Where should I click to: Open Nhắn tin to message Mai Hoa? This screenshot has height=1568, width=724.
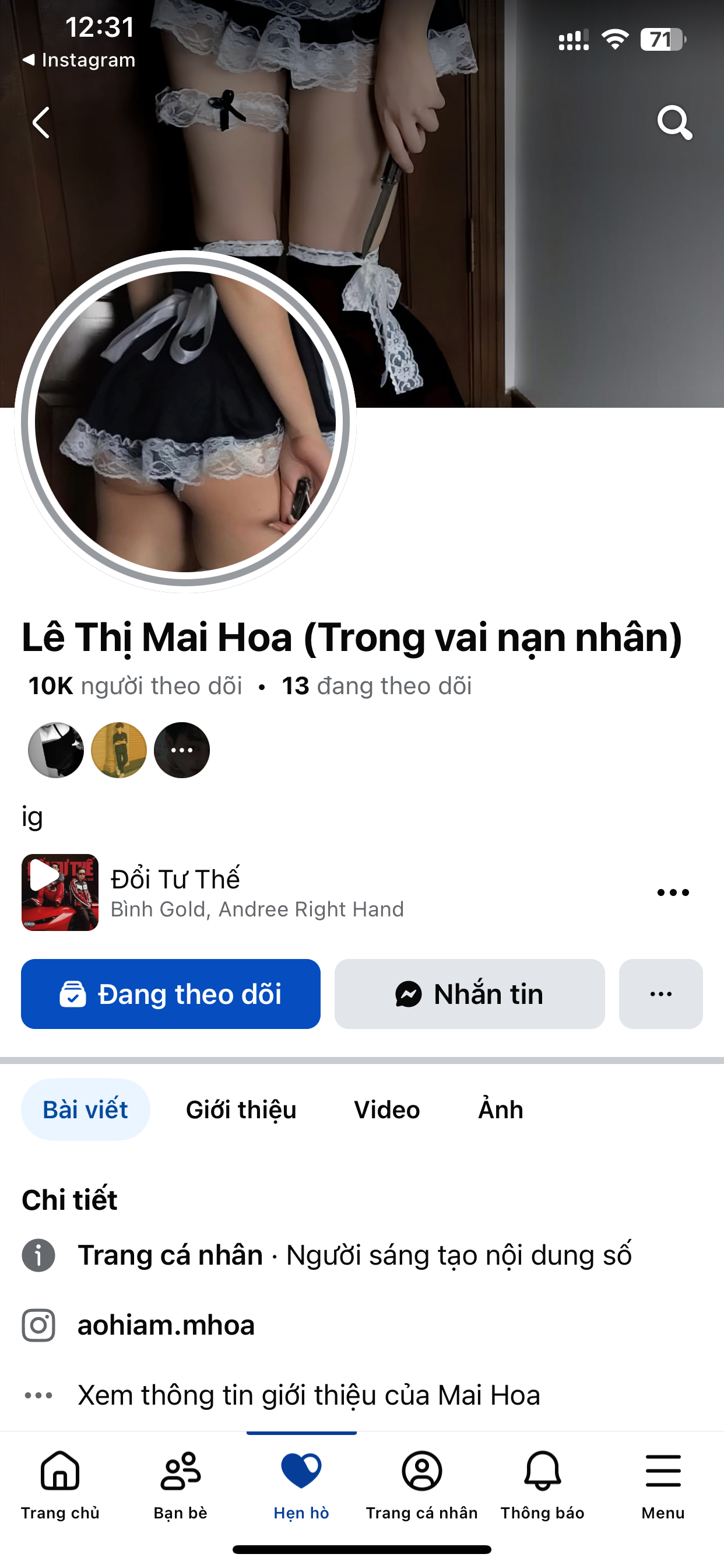tap(469, 993)
